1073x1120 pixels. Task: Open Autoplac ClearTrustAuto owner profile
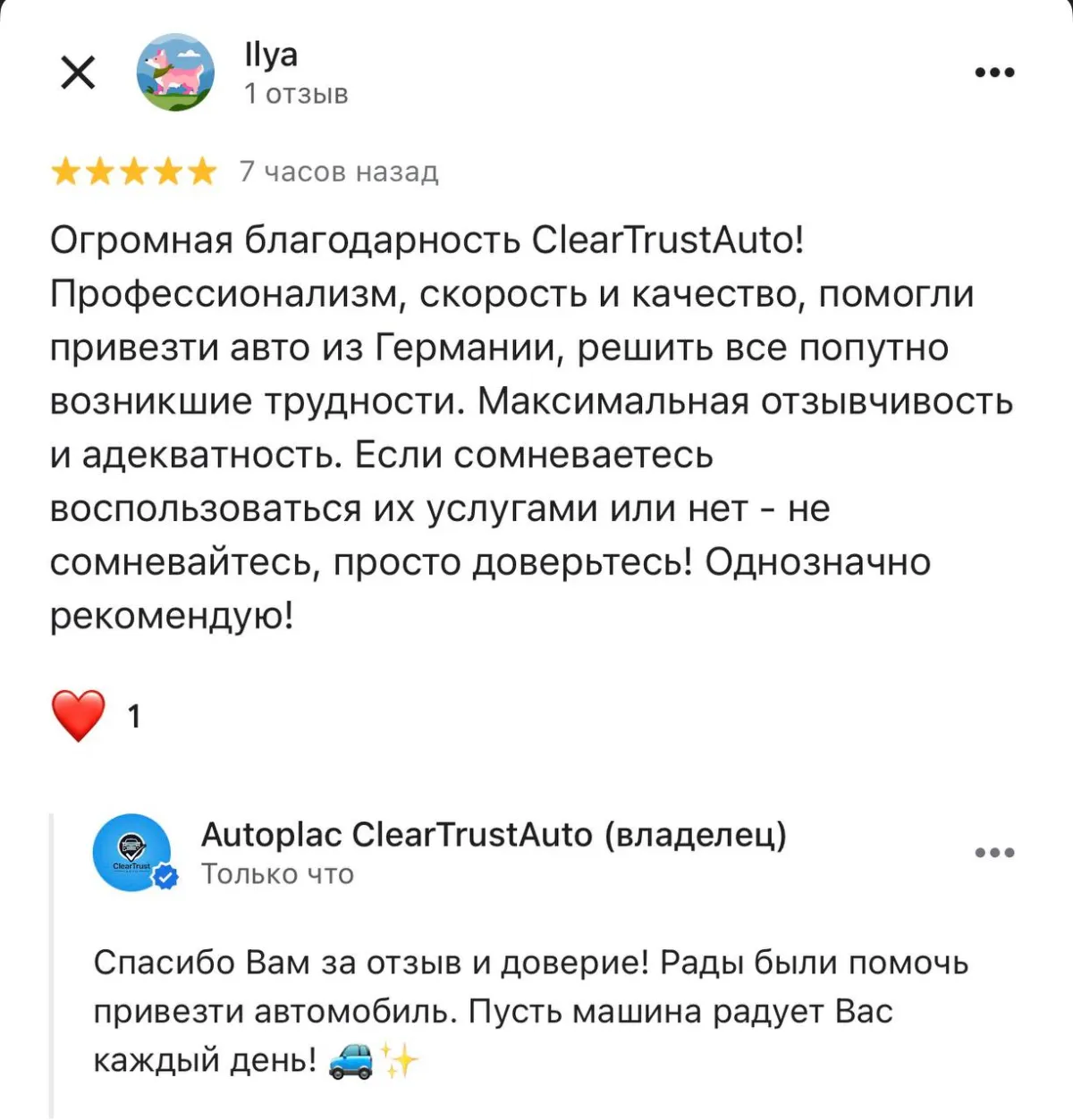(132, 853)
